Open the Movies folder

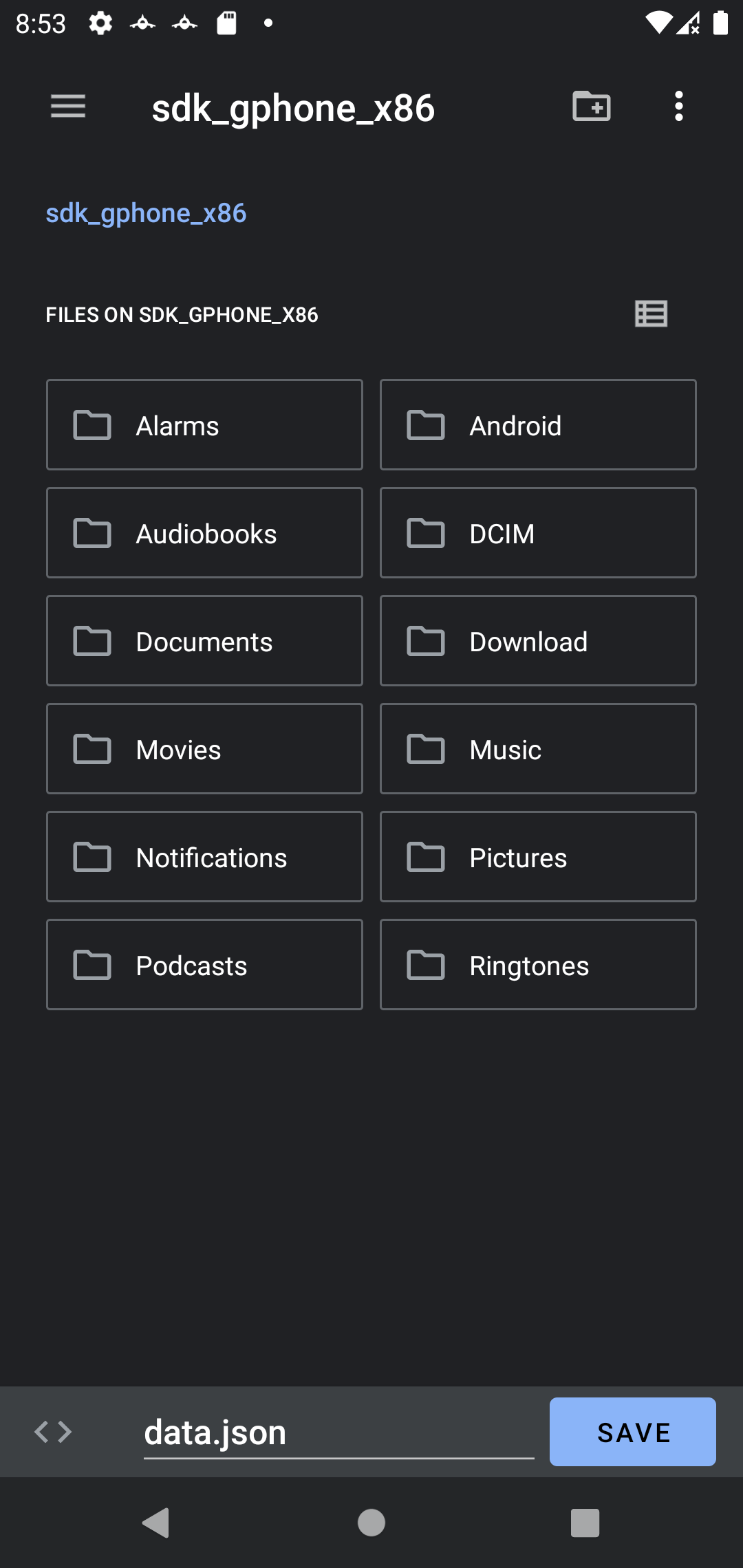click(204, 749)
